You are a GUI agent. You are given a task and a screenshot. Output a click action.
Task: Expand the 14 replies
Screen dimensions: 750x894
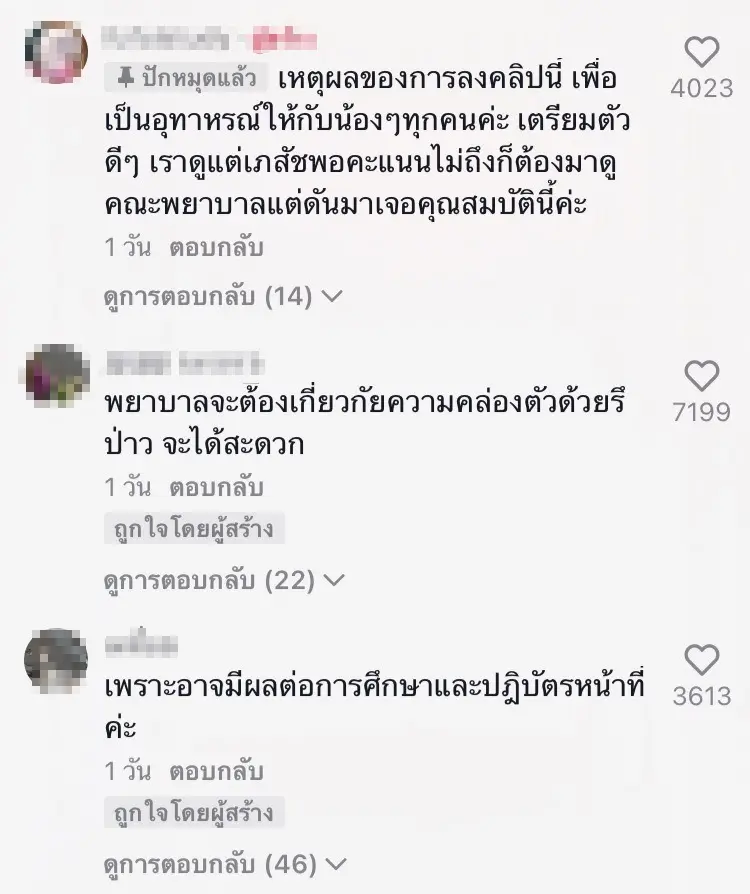[x=224, y=296]
